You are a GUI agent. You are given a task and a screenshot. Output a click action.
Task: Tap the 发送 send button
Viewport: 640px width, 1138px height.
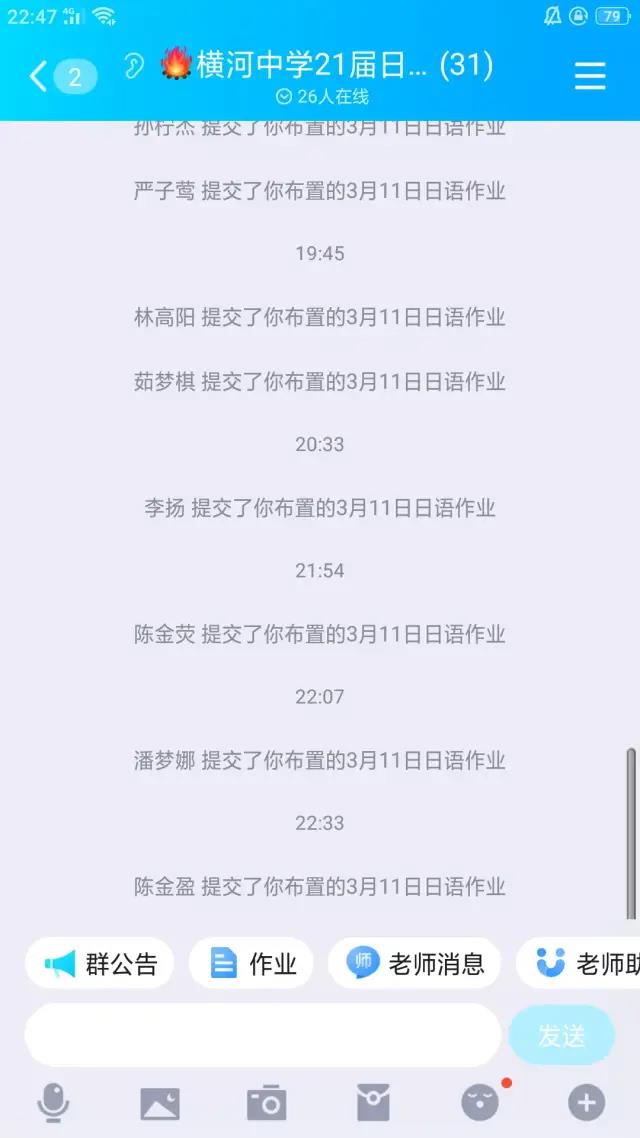562,1035
